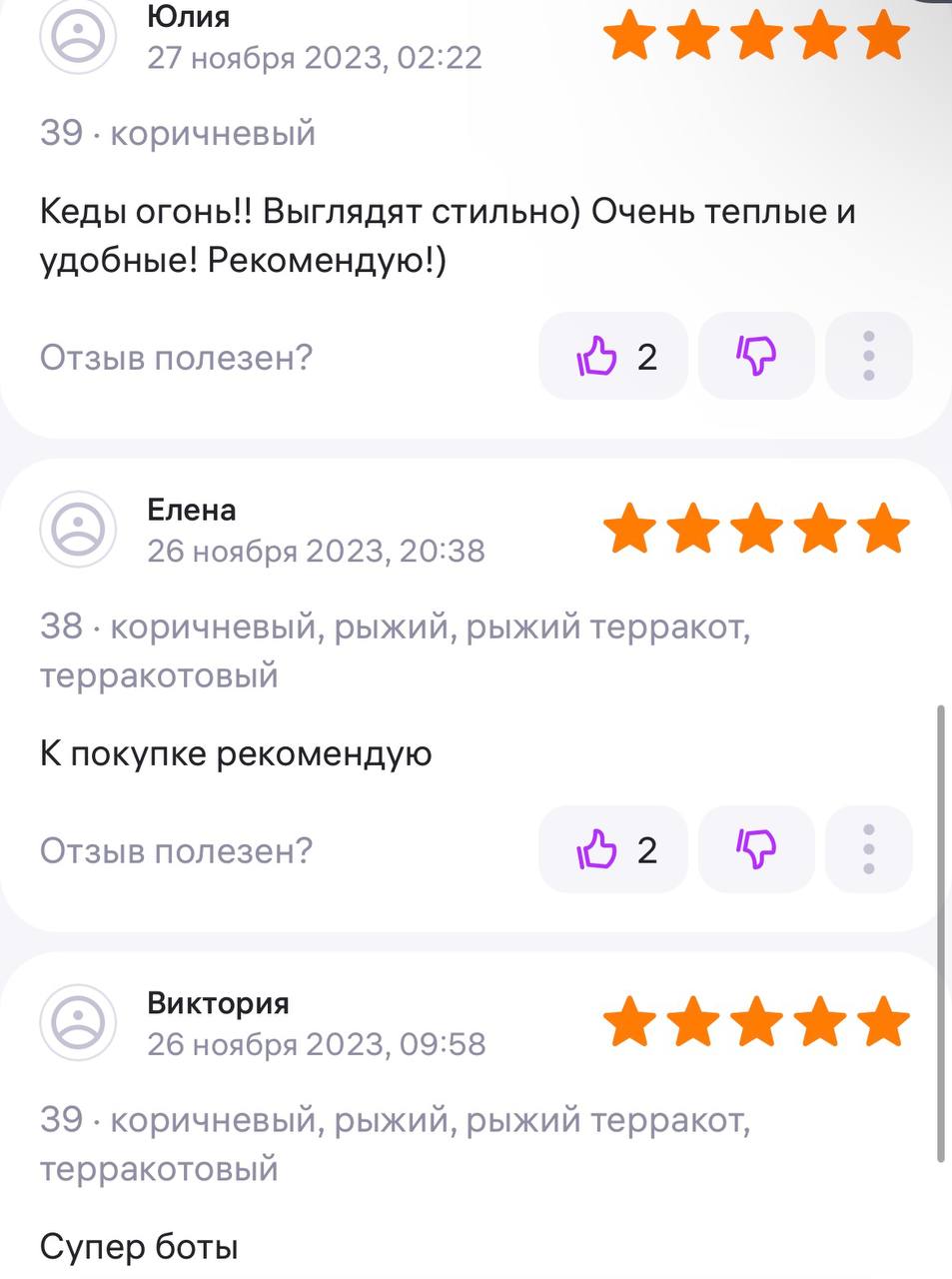Open three-dot menu on Елена's review
The image size is (952, 1279).
click(868, 850)
